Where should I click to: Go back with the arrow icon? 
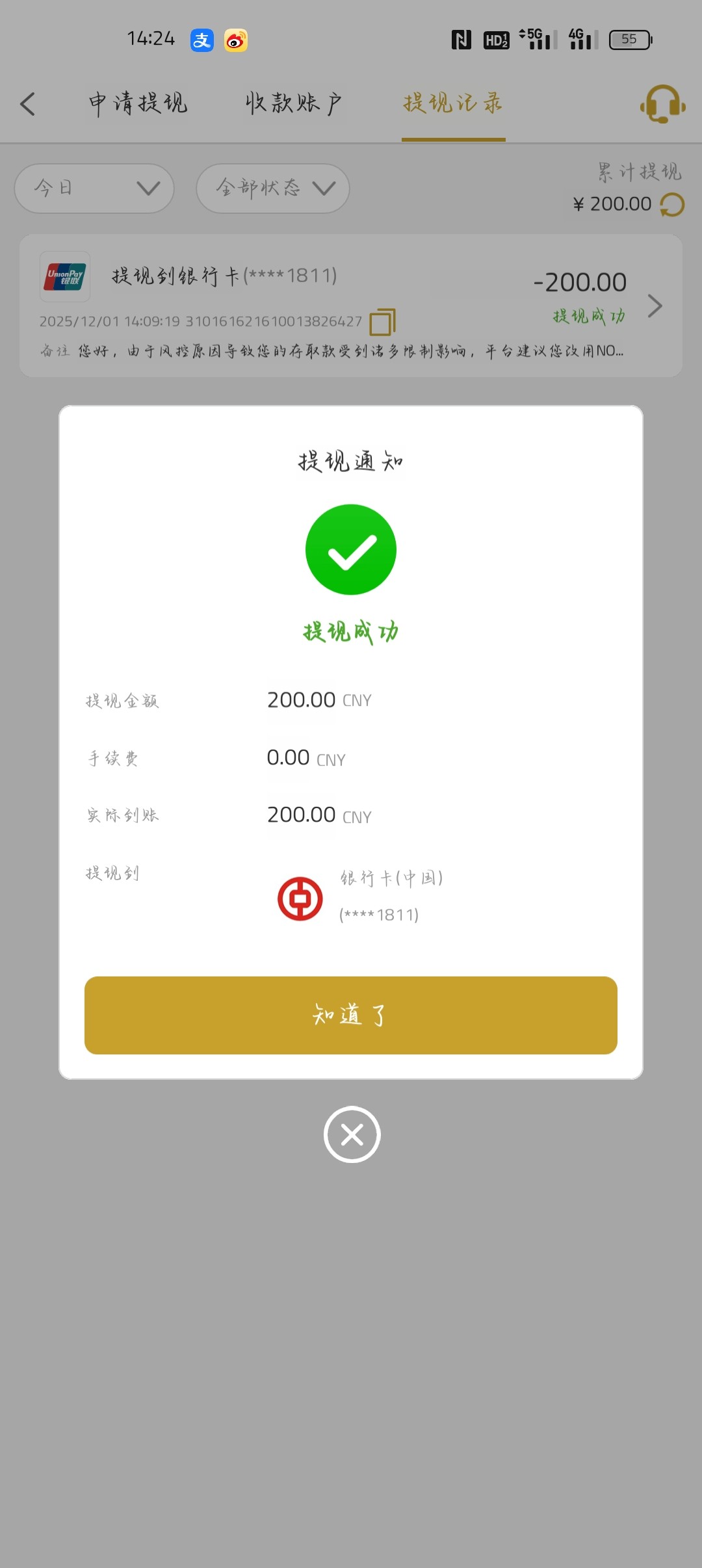click(28, 104)
